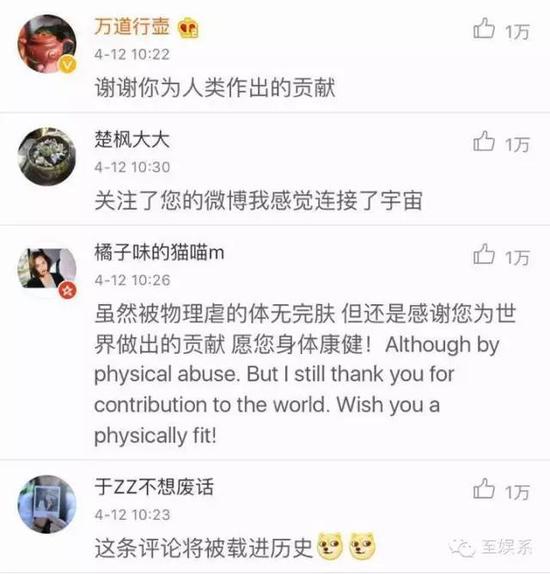Open the username 于ZZ不想废话
Screen dimensions: 550x574
[x=154, y=487]
